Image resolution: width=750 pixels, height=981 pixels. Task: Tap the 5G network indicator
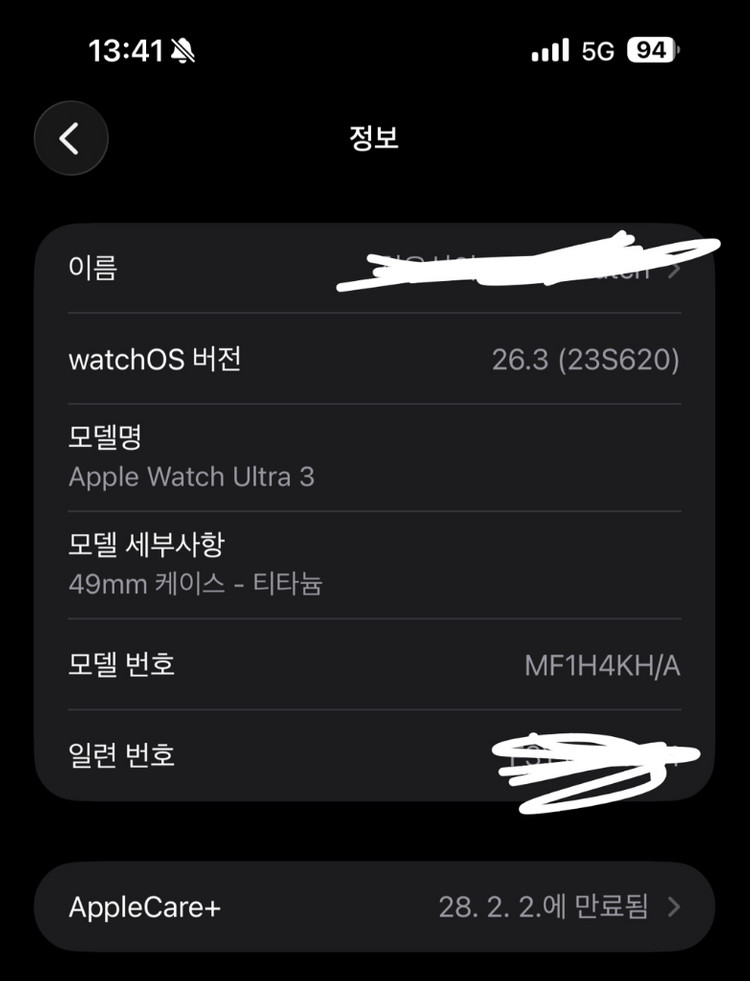tap(599, 49)
